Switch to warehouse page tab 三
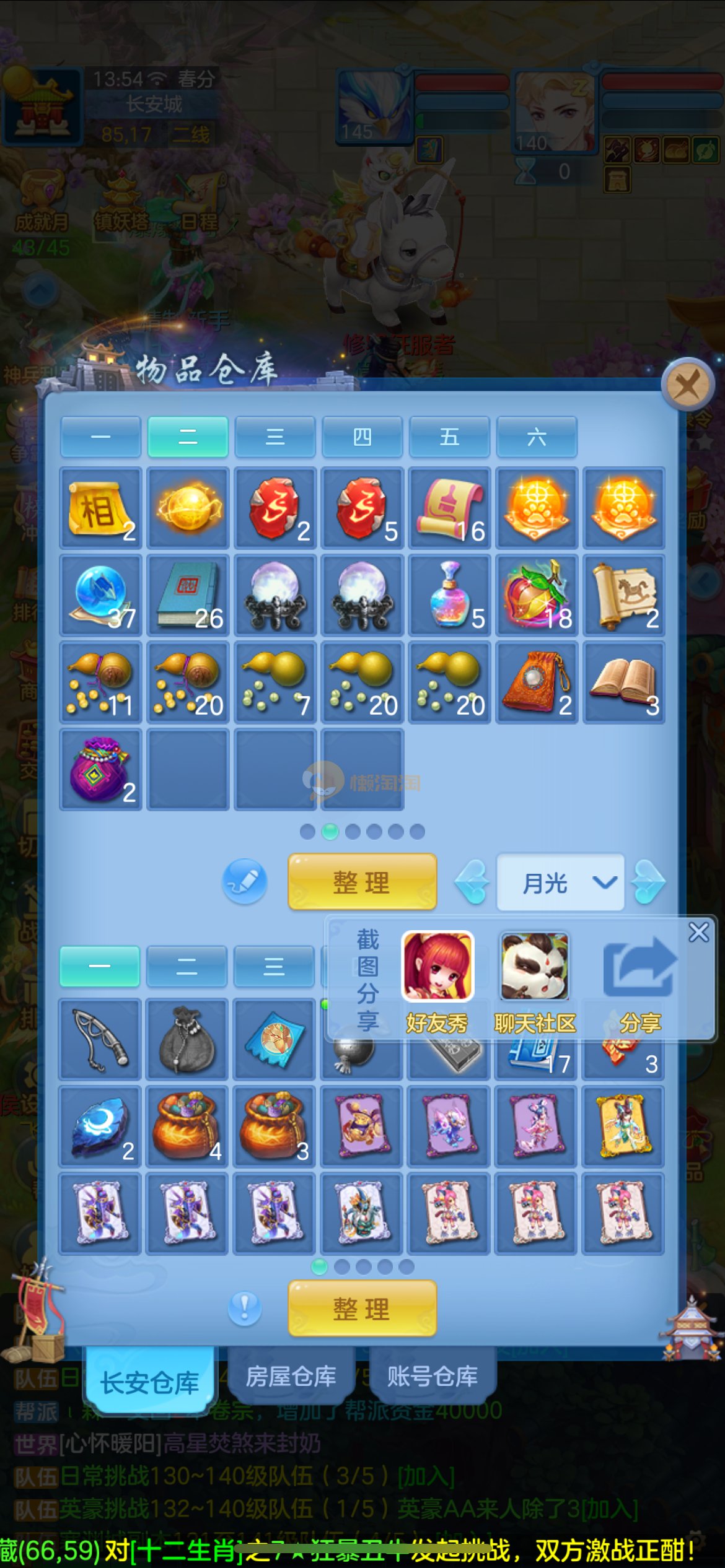This screenshot has width=725, height=1568. (x=275, y=437)
